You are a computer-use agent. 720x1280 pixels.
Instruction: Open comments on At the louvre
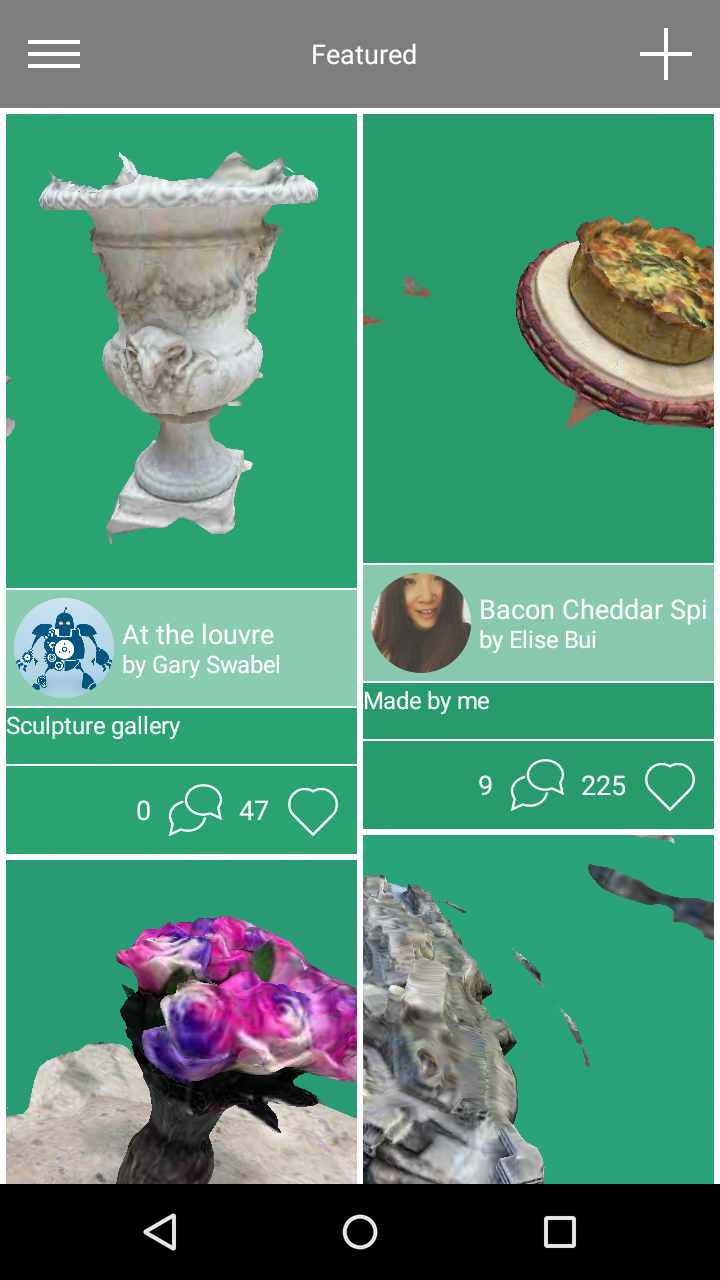click(x=195, y=810)
